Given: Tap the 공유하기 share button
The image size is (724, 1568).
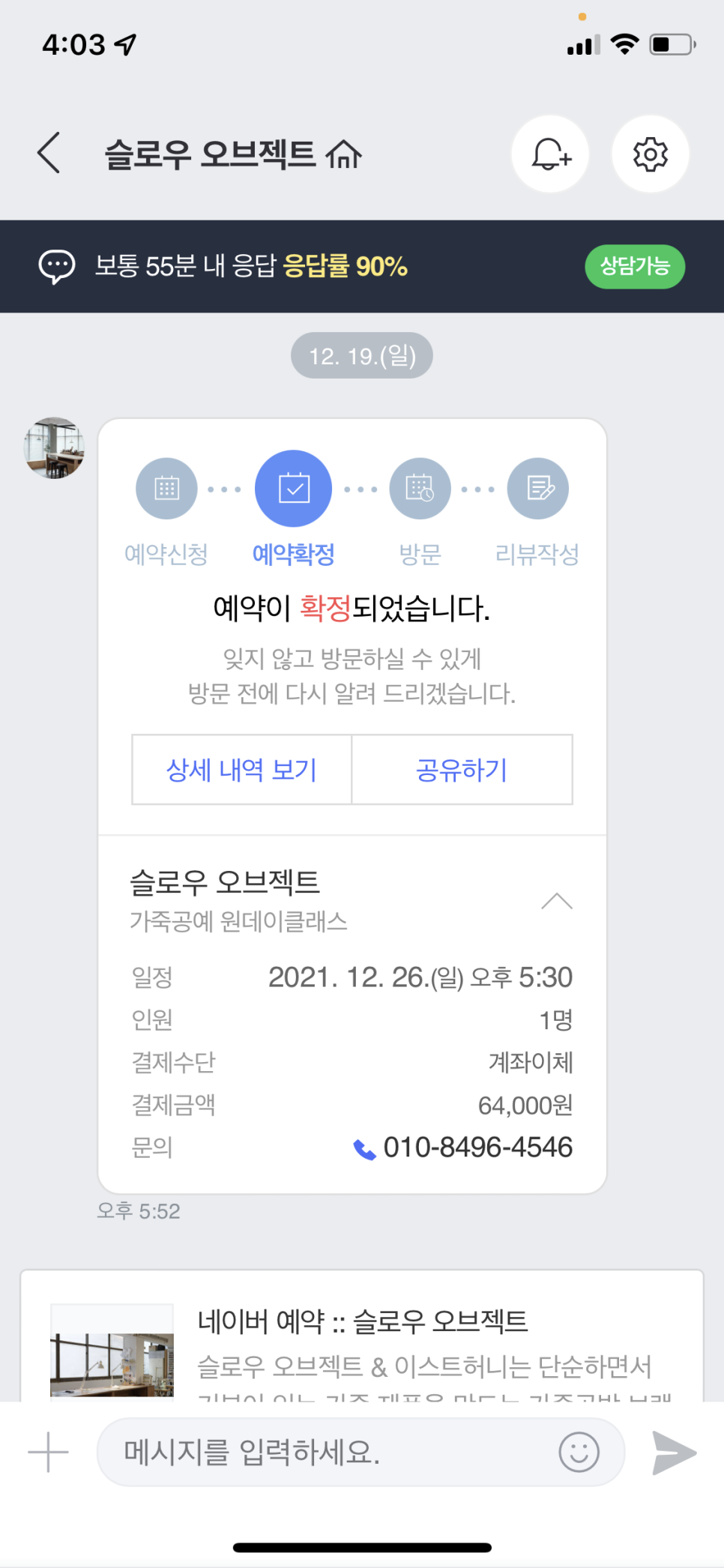Looking at the screenshot, I should pos(461,770).
